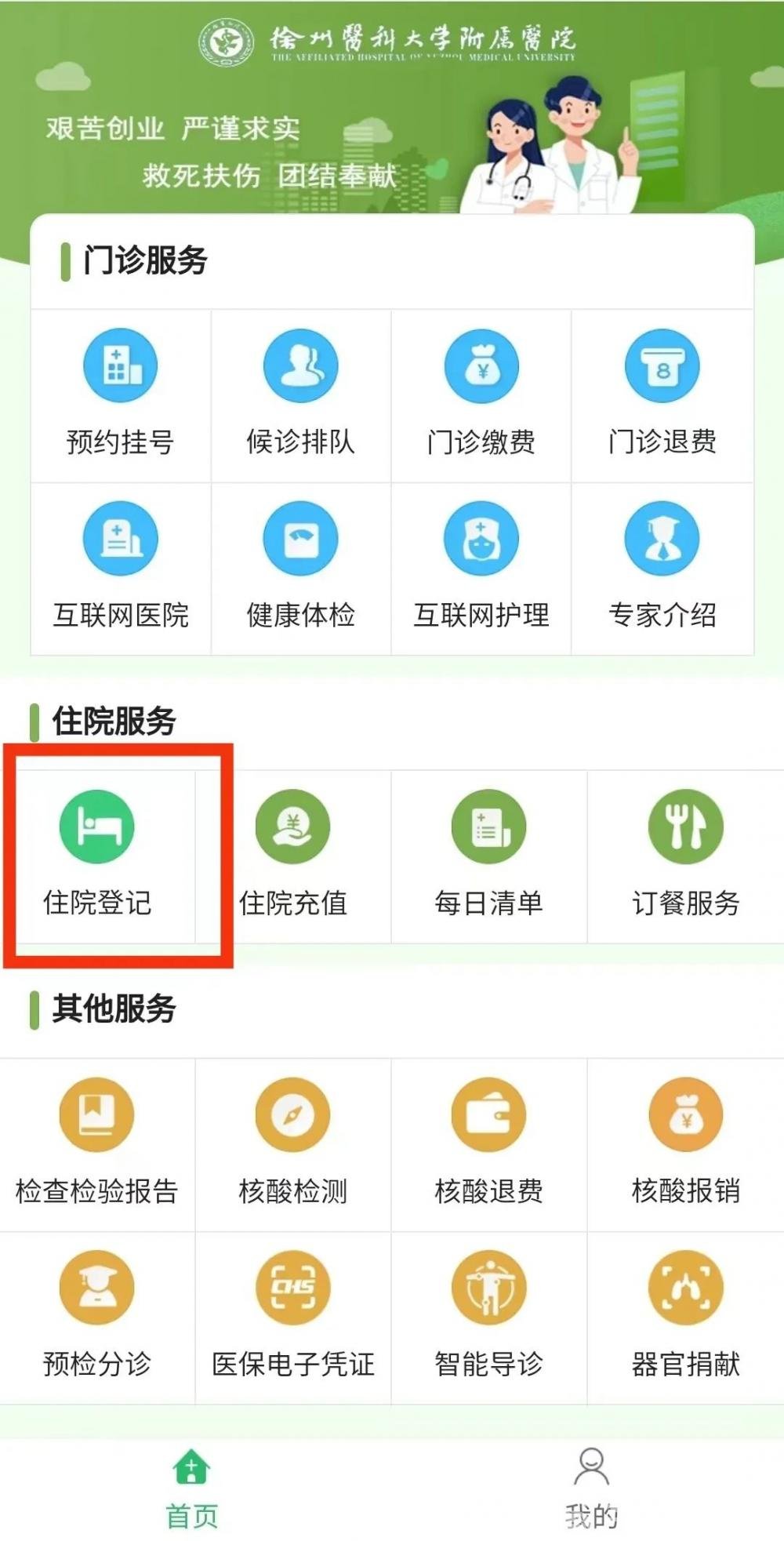Tap 健康体检 health checkup
This screenshot has width=784, height=1541.
coord(300,566)
